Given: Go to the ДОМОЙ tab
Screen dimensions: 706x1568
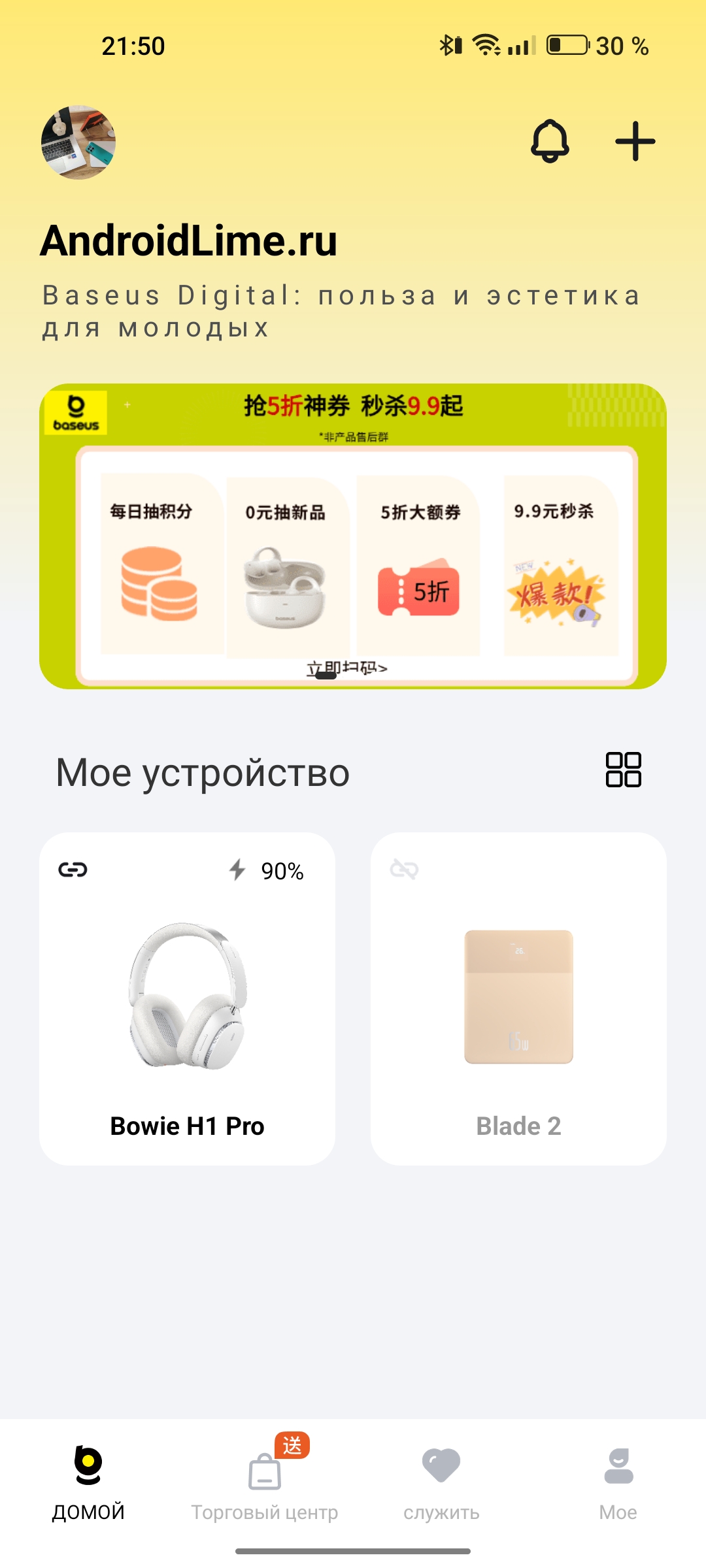Looking at the screenshot, I should coord(88,1483).
